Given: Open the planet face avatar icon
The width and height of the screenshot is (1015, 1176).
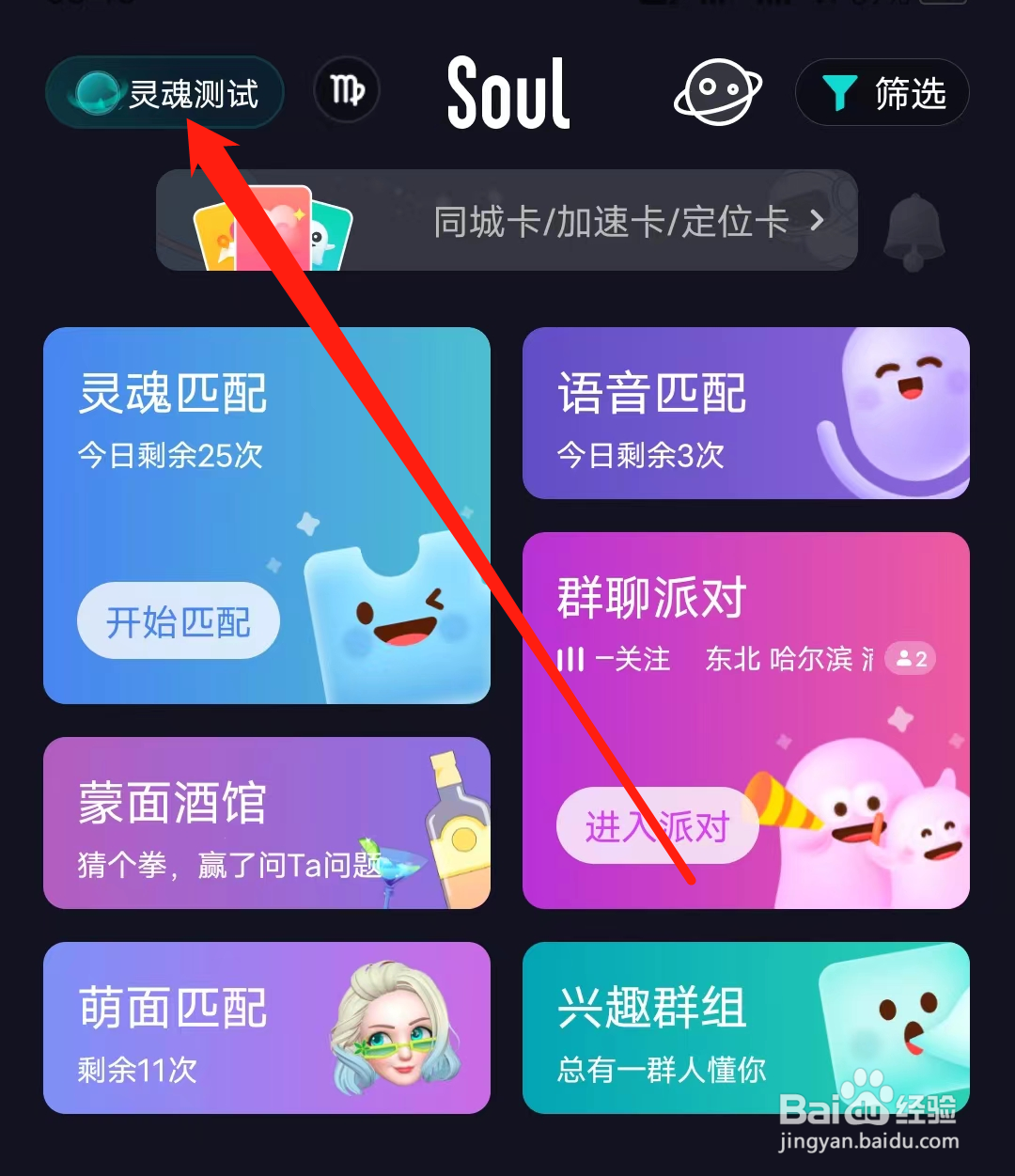Looking at the screenshot, I should pyautogui.click(x=717, y=92).
